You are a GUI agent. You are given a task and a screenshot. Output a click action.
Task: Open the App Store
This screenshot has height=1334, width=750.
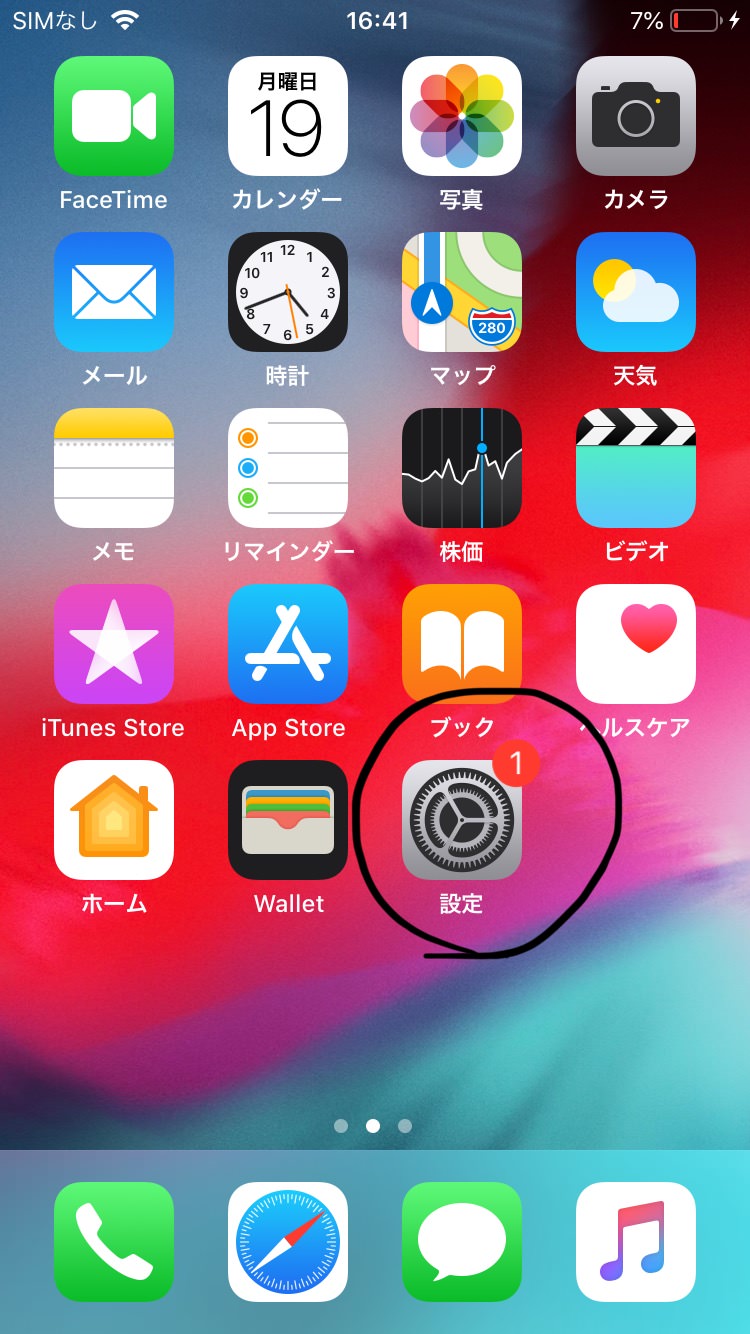pyautogui.click(x=288, y=644)
